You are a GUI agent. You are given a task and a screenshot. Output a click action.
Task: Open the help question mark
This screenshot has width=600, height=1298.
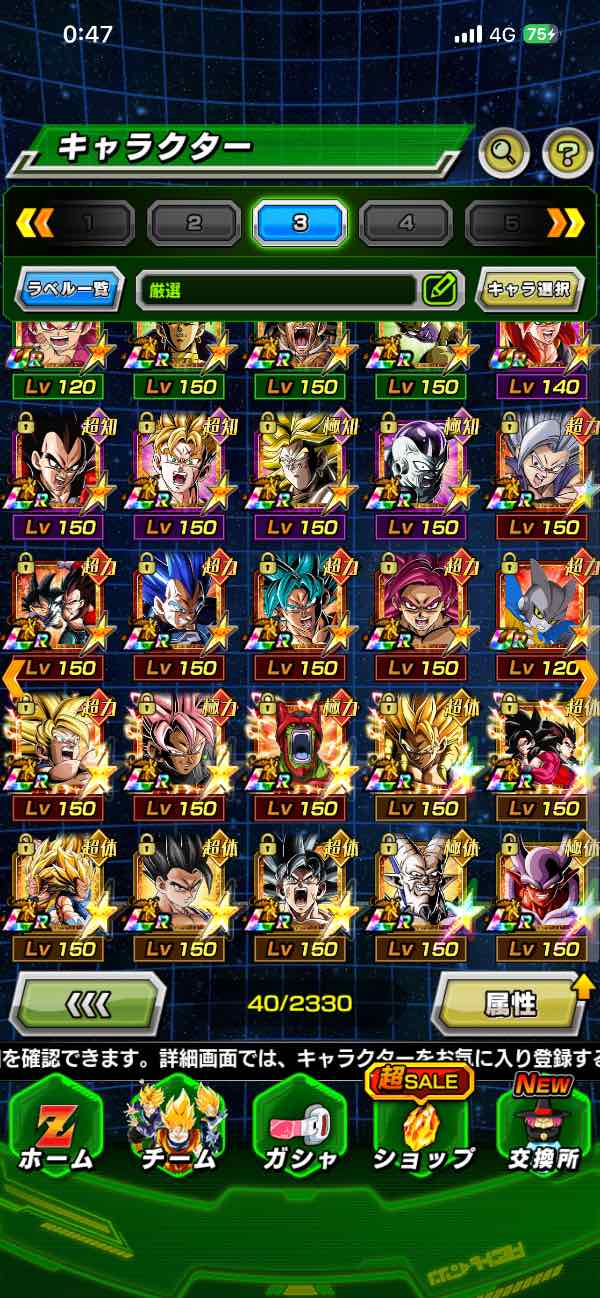(567, 153)
